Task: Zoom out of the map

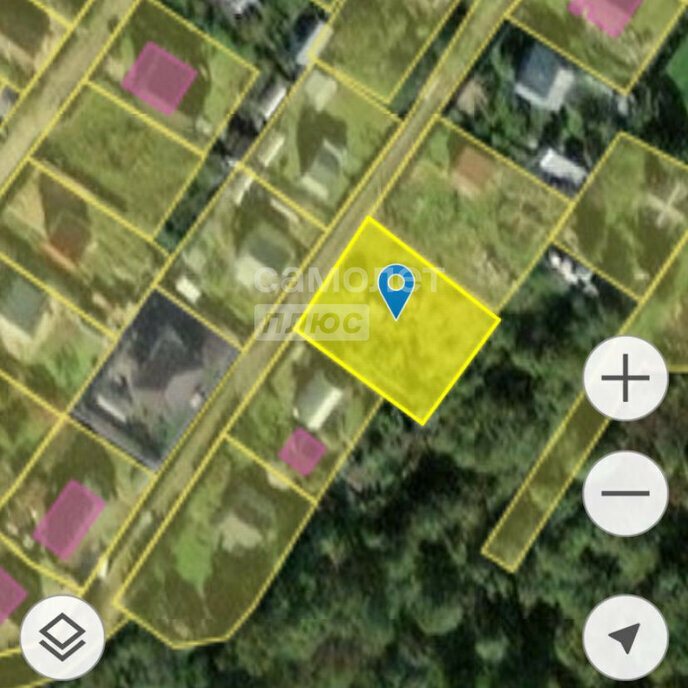Action: (625, 493)
